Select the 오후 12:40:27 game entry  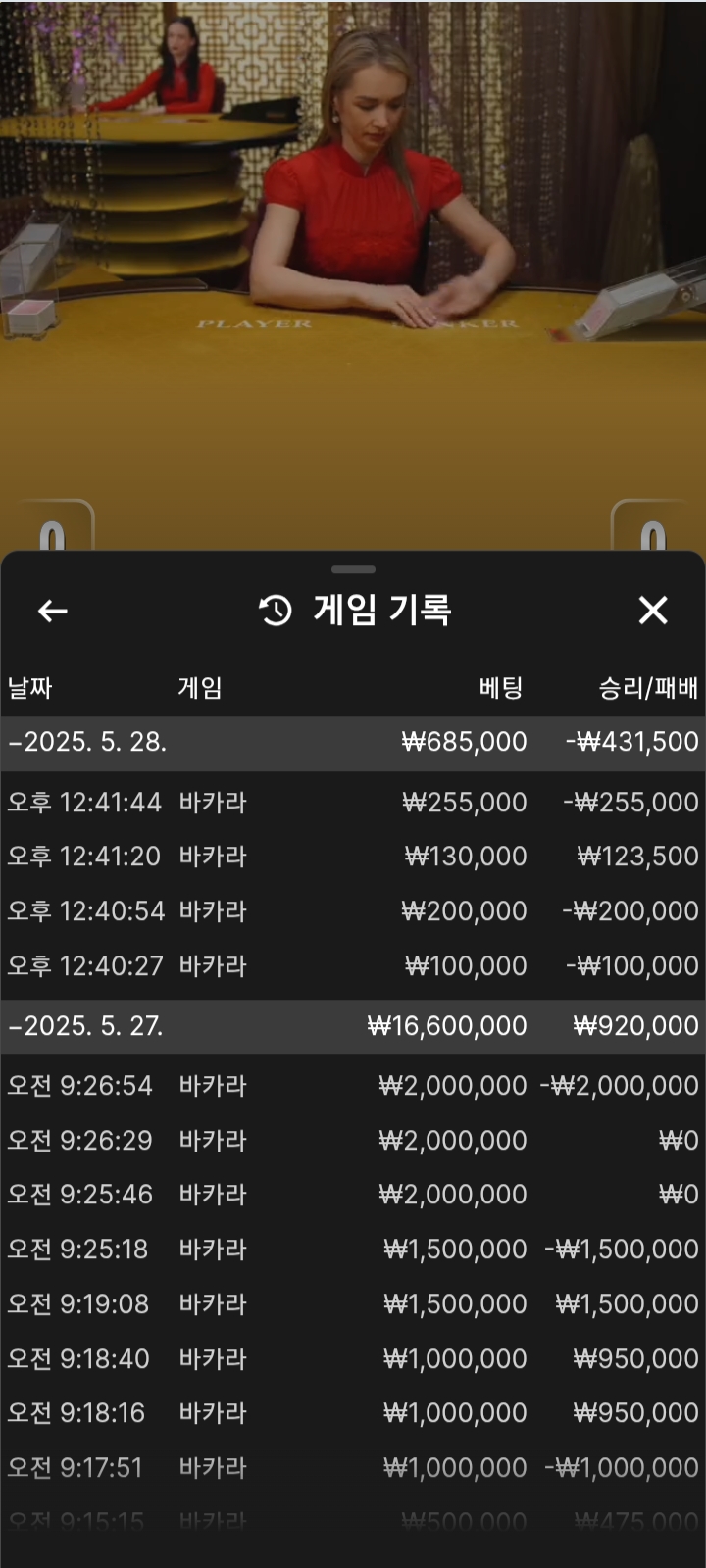(353, 966)
